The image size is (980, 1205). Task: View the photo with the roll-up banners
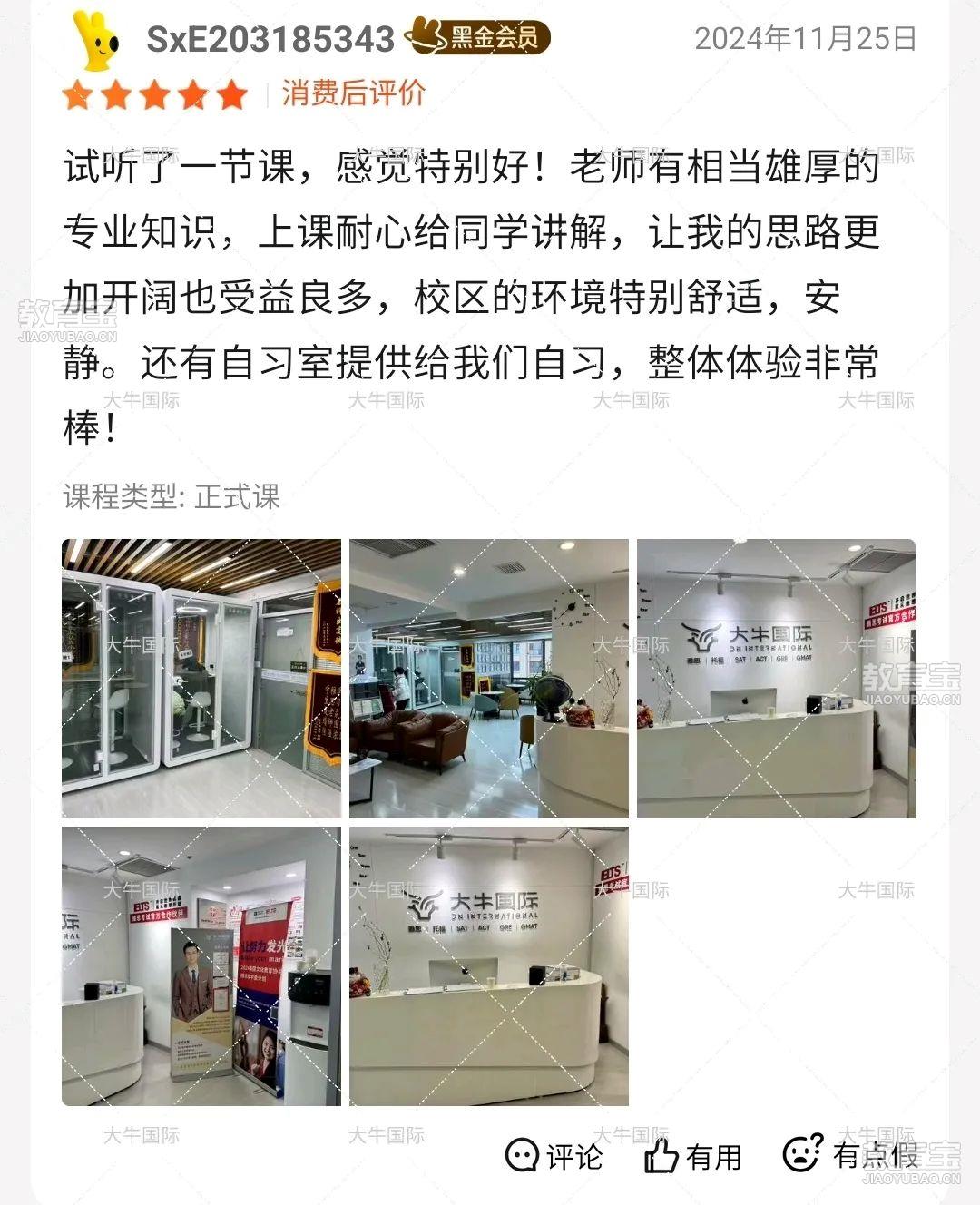[x=201, y=966]
